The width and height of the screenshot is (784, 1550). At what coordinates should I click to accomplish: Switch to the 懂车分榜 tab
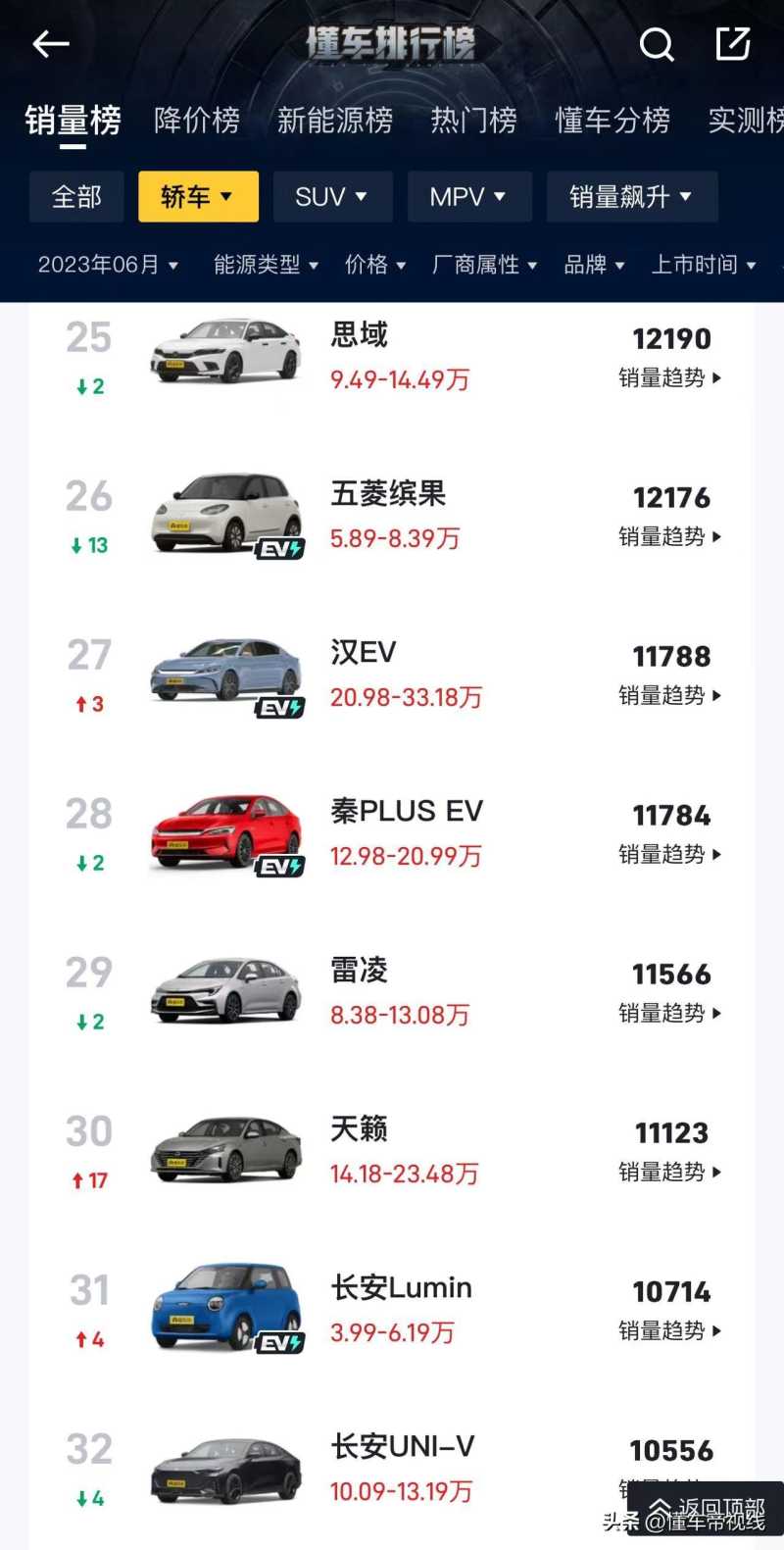(x=612, y=121)
